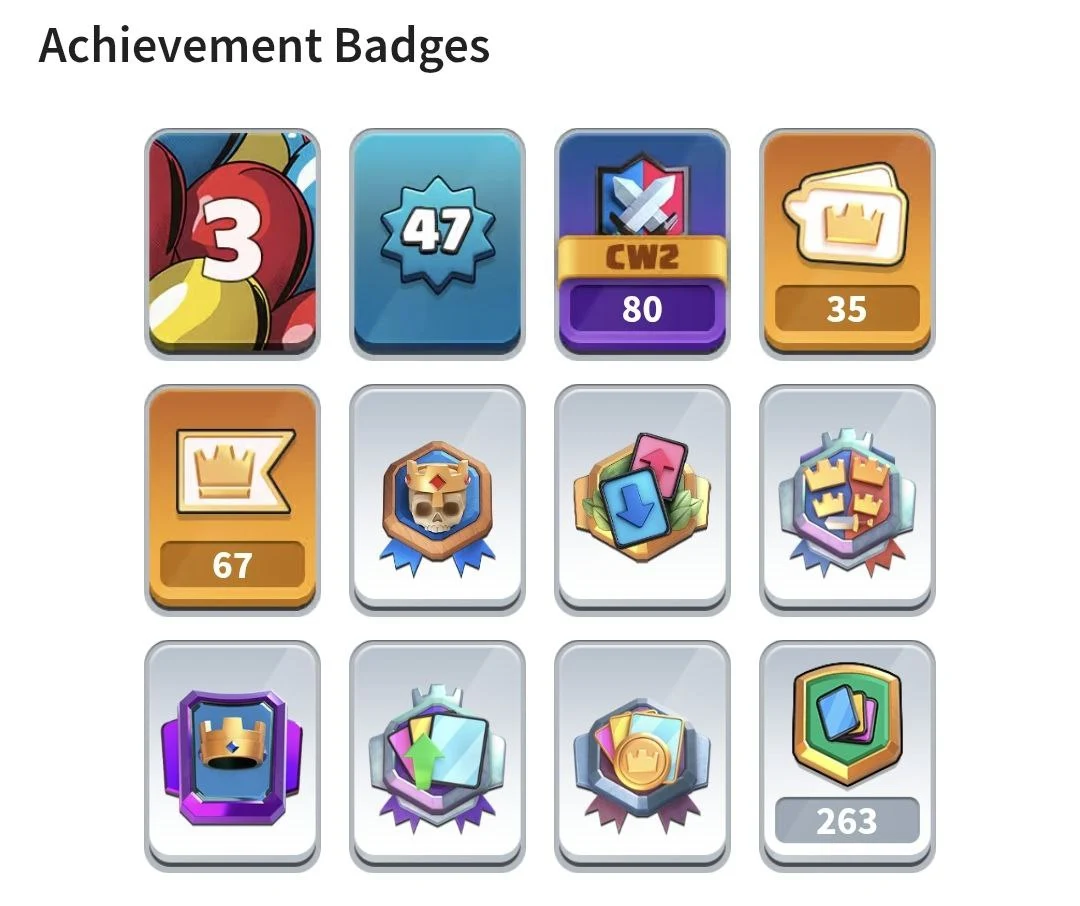Open the balloon badge showing 3
The image size is (1080, 906).
click(232, 243)
